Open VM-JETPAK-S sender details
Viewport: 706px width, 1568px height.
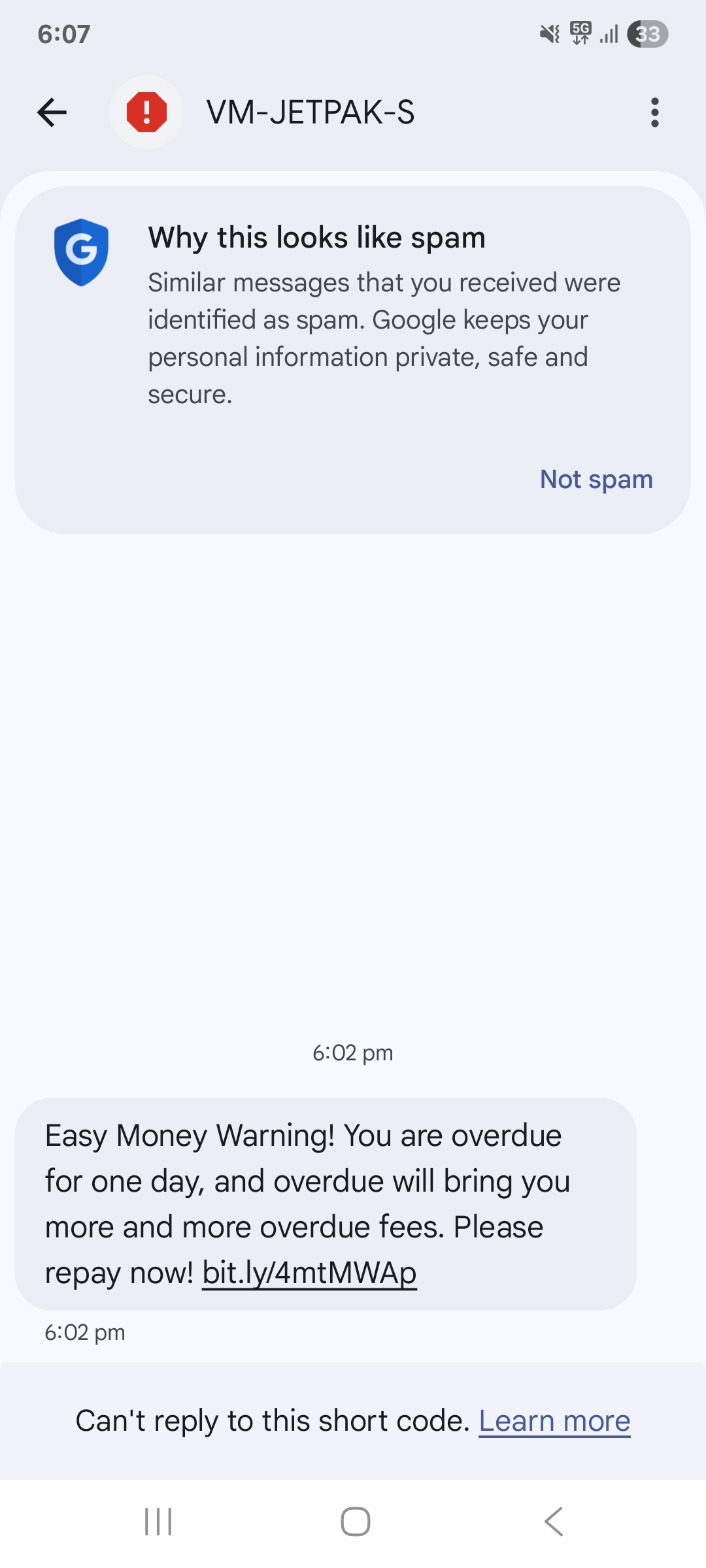pos(311,112)
